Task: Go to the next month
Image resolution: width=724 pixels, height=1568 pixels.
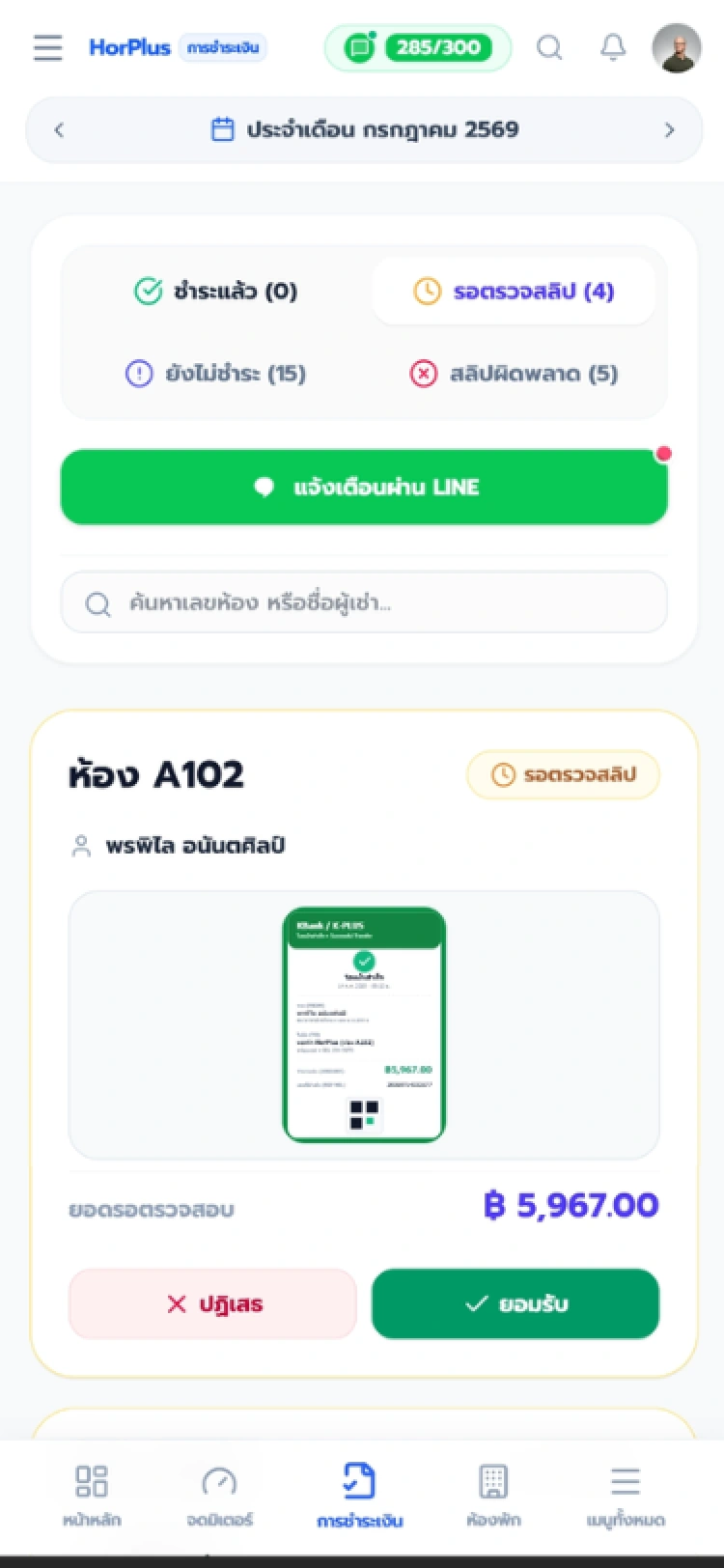Action: pos(669,129)
